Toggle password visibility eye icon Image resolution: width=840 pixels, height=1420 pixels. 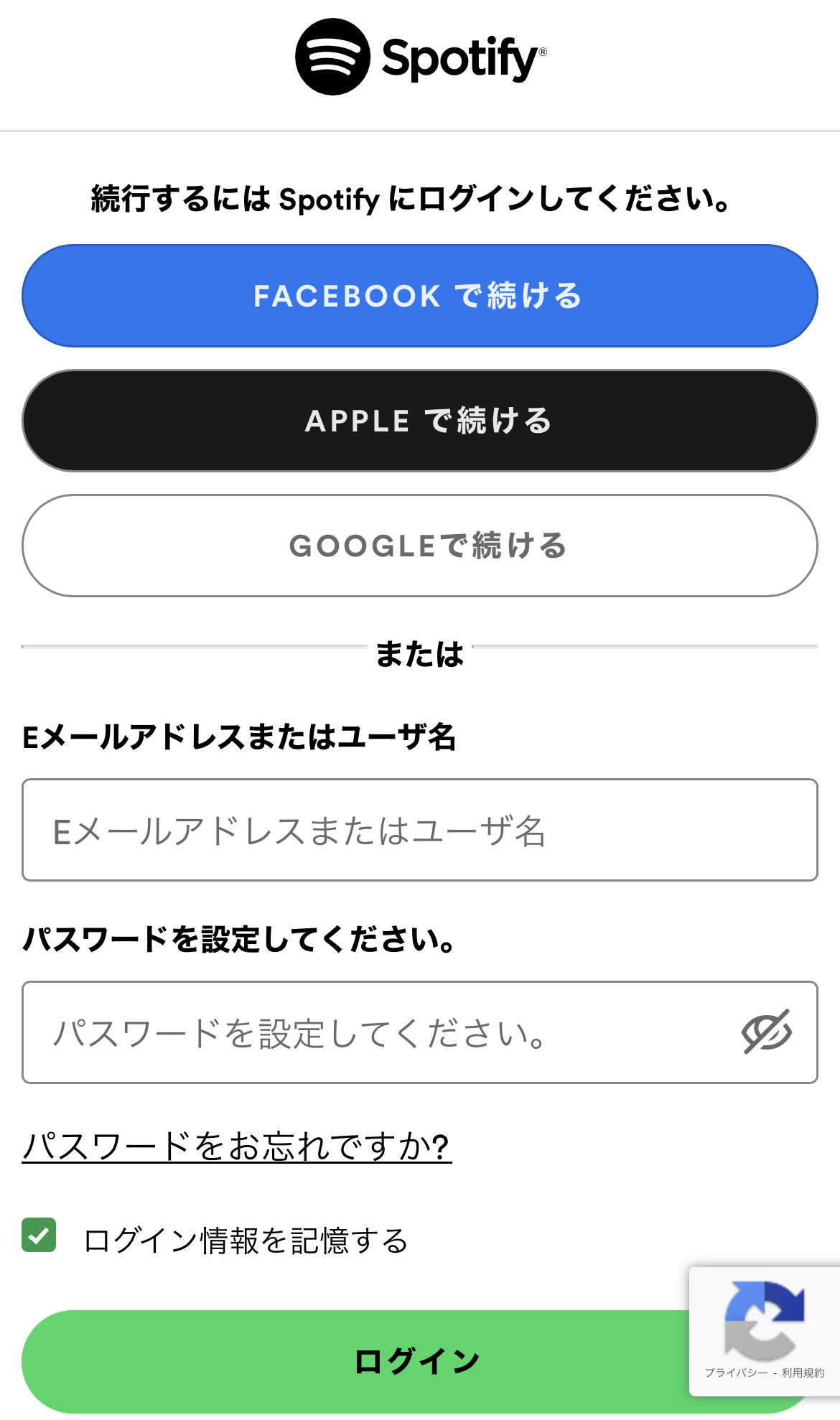coord(766,1032)
